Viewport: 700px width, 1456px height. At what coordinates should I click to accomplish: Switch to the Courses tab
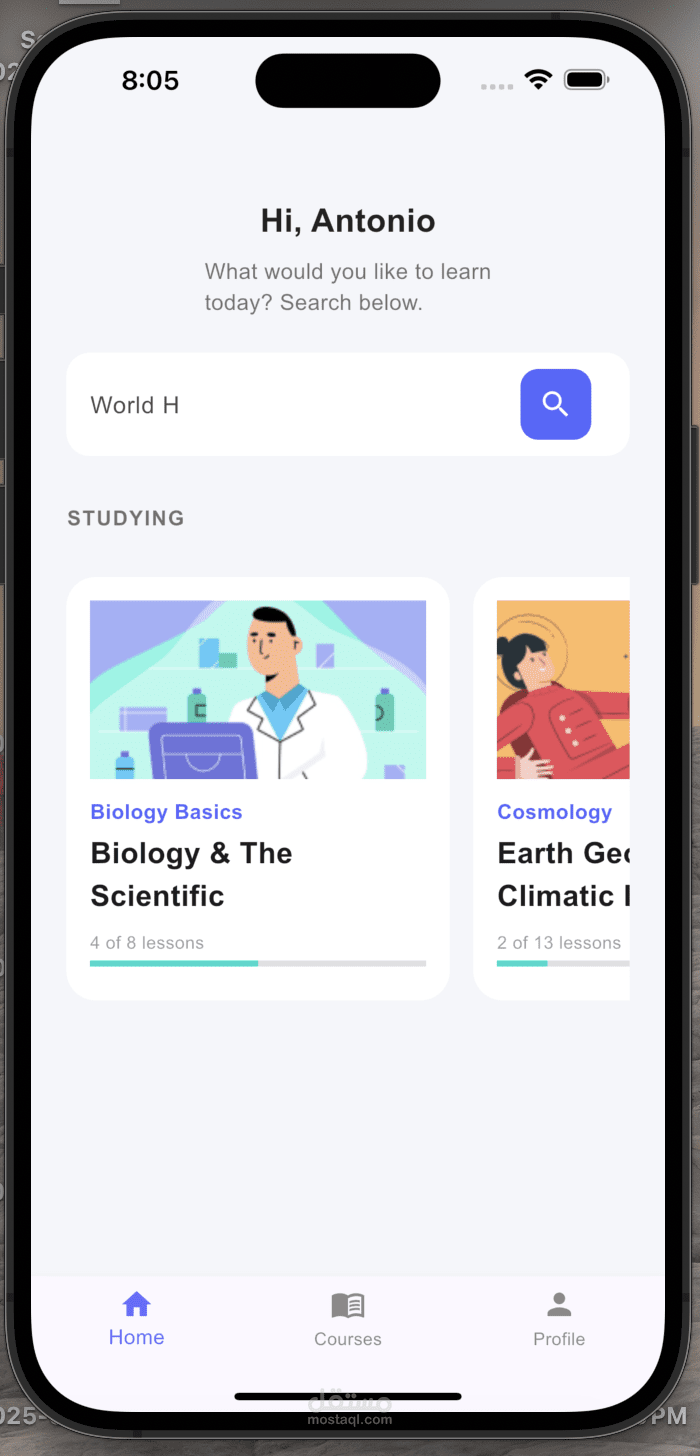(348, 1320)
